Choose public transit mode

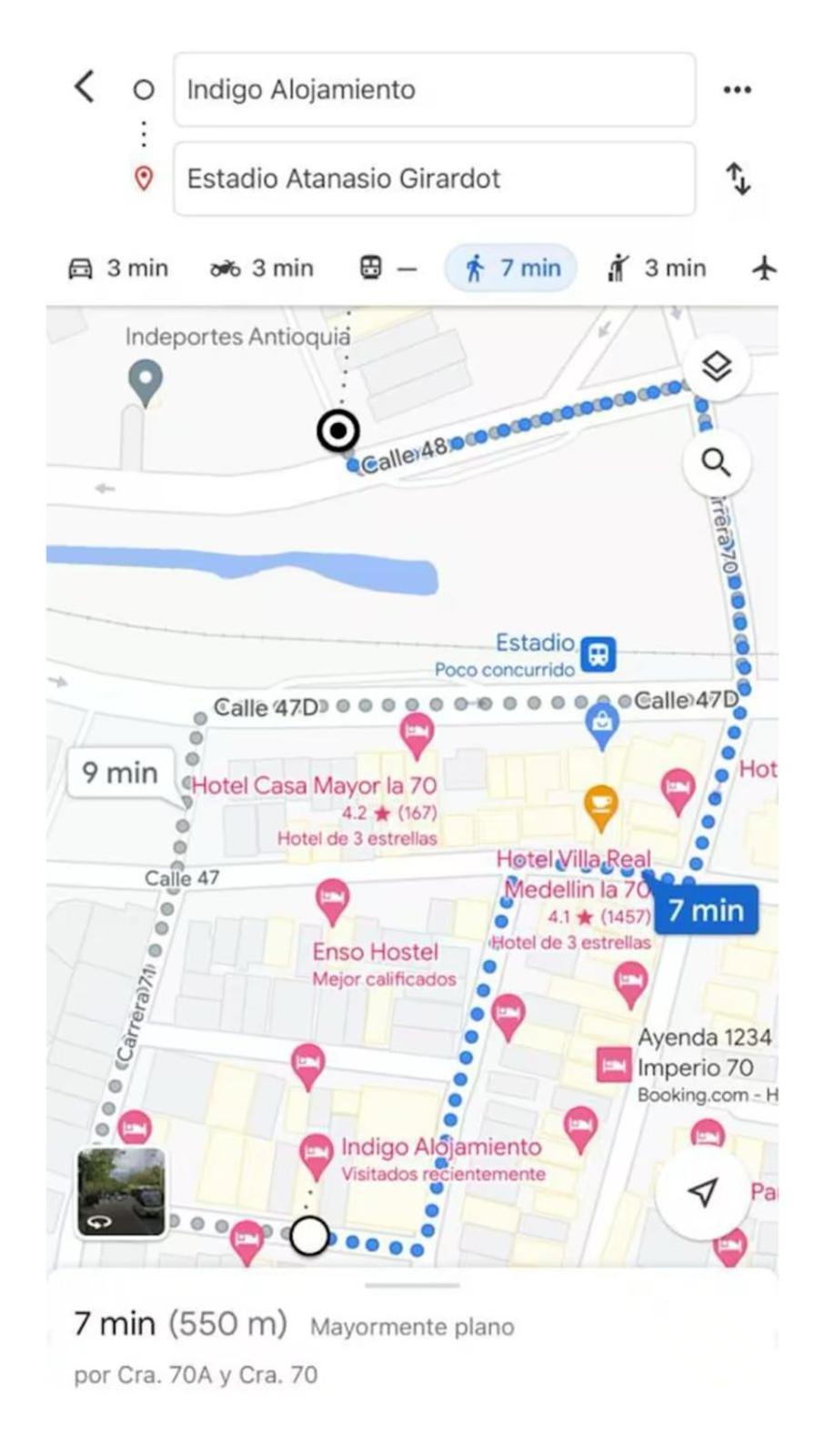coord(387,268)
